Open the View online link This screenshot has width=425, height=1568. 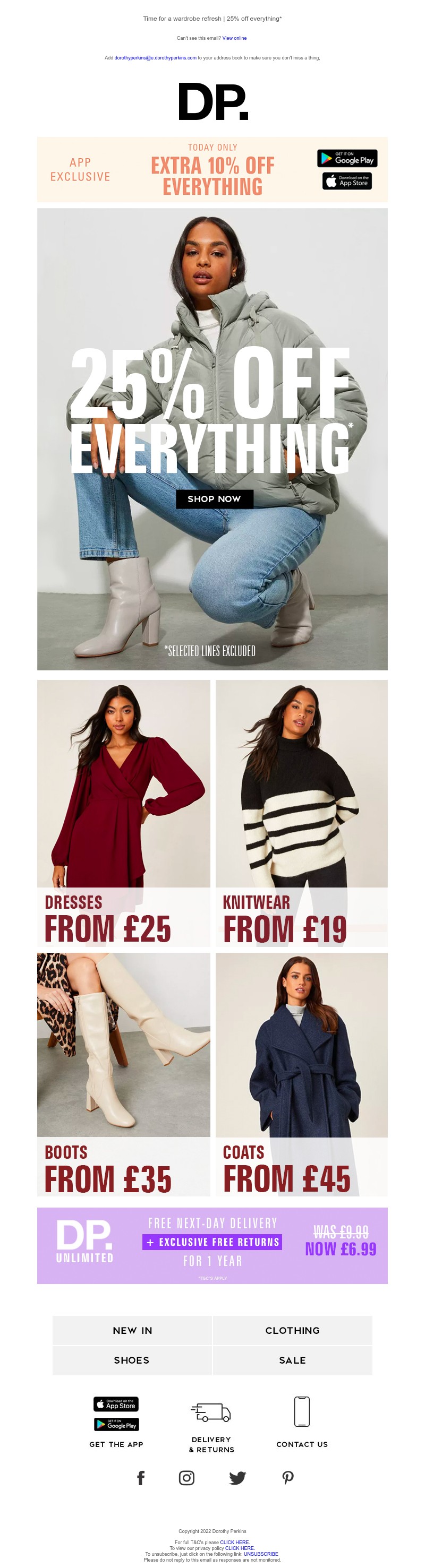pyautogui.click(x=234, y=38)
